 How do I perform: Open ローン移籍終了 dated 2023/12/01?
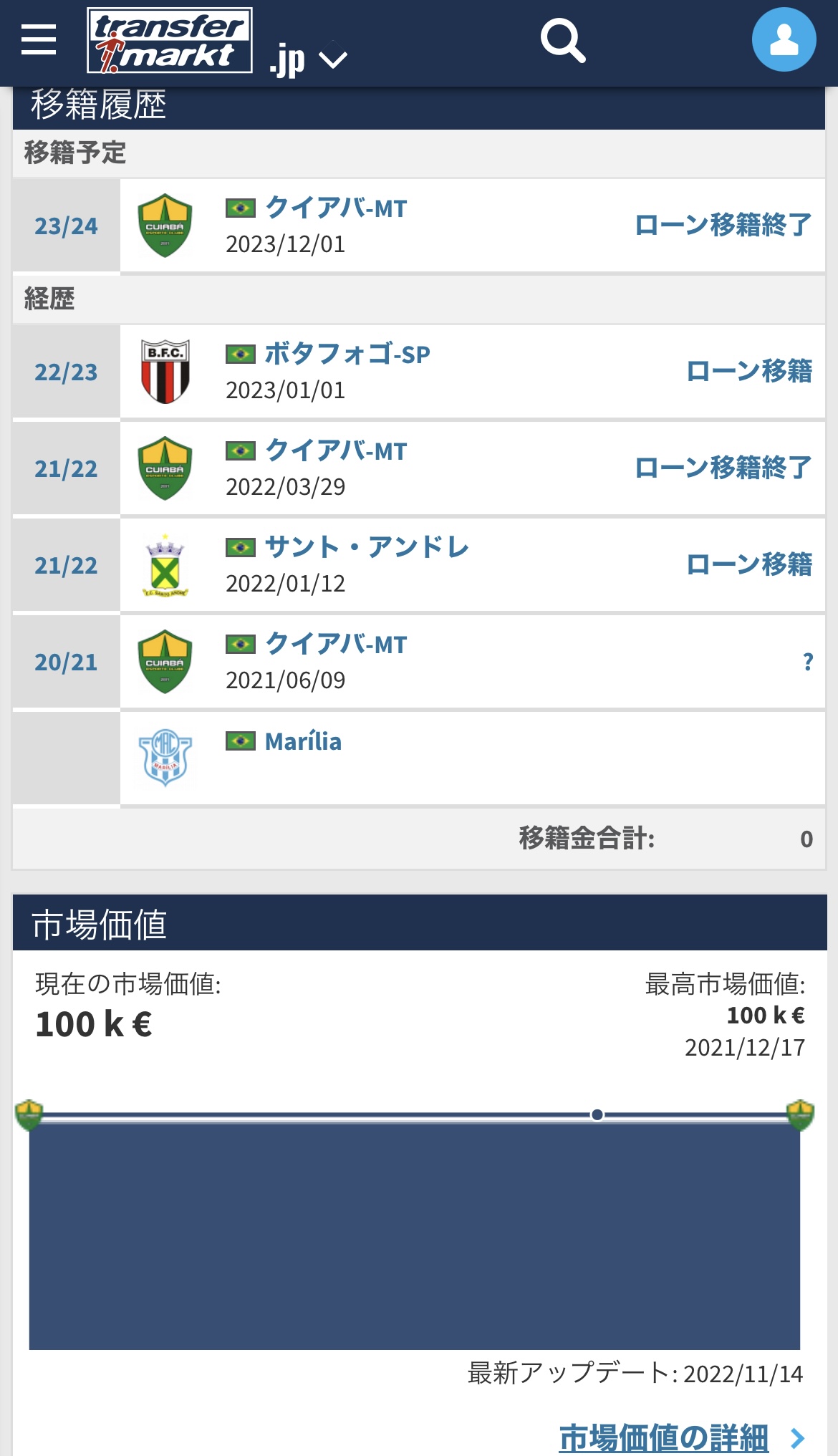tap(723, 225)
